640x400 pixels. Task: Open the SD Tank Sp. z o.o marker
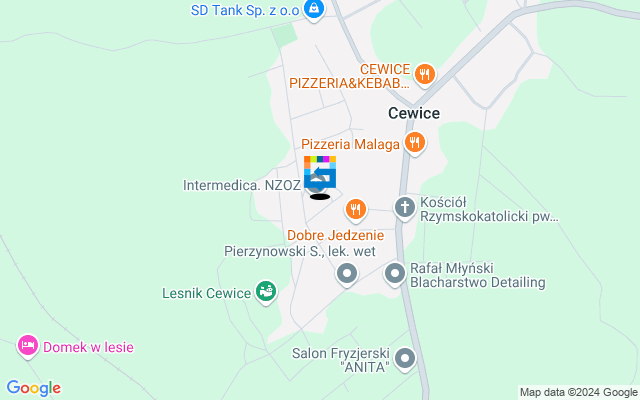click(x=316, y=10)
